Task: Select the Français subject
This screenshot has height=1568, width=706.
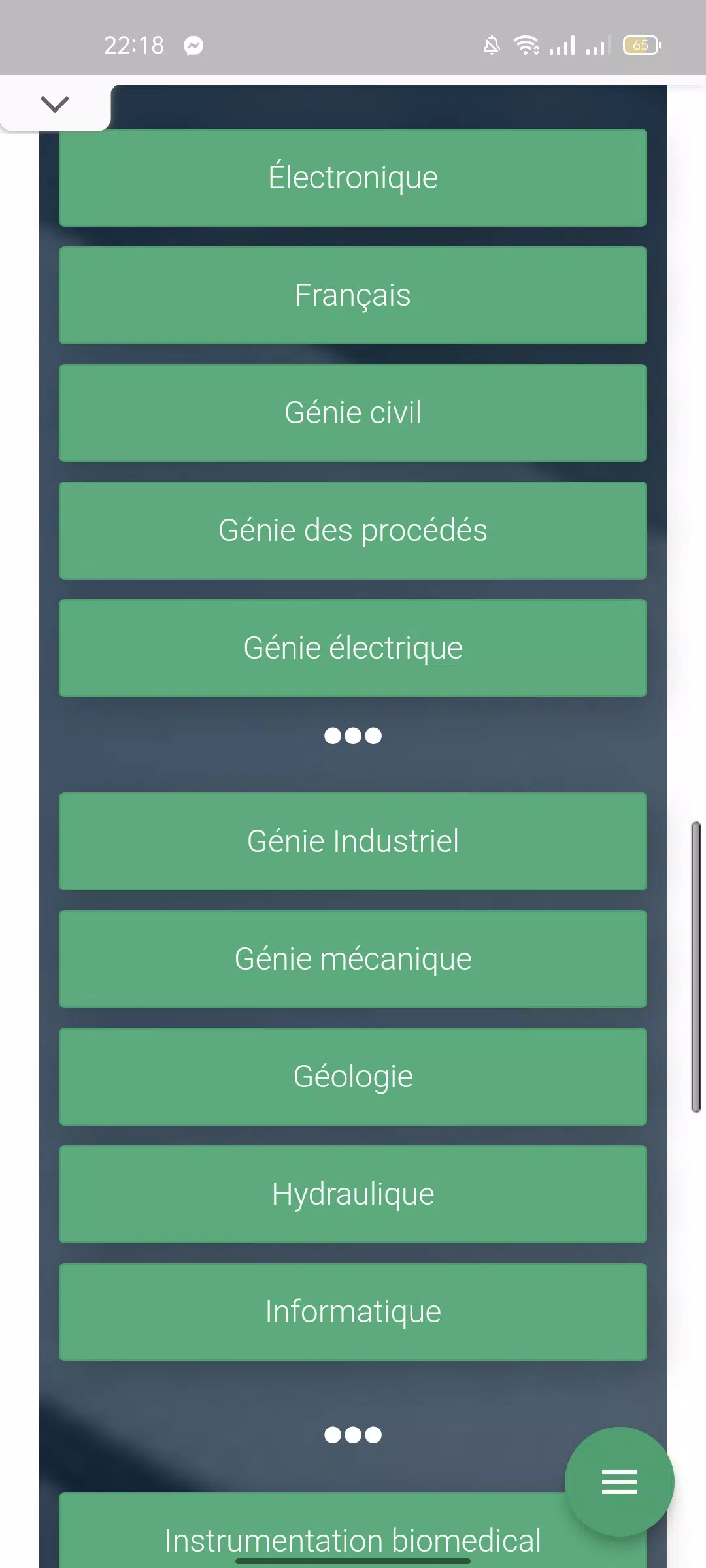Action: click(x=353, y=295)
